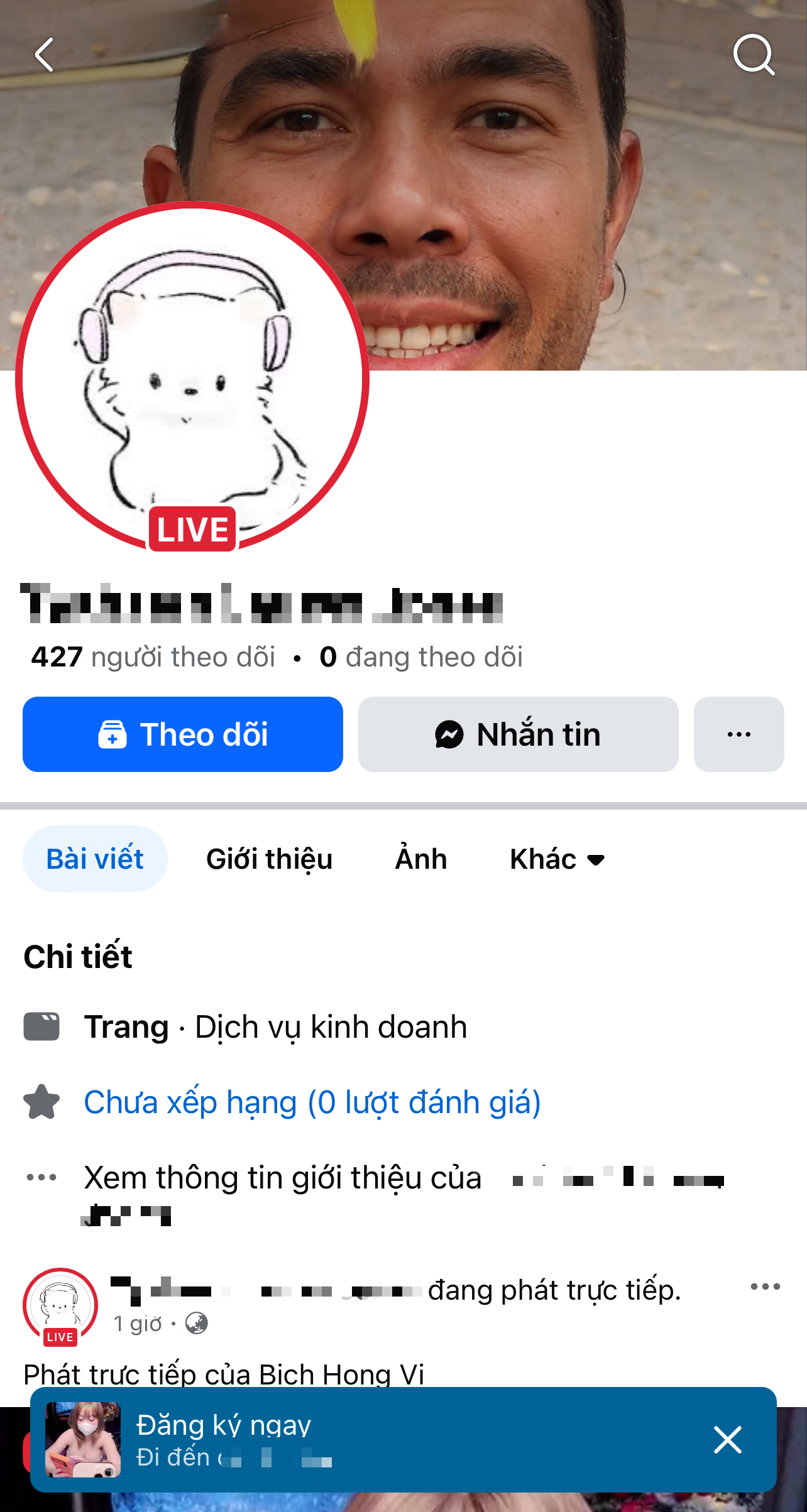Go back using the top-left arrow
Image resolution: width=807 pixels, height=1512 pixels.
[45, 55]
